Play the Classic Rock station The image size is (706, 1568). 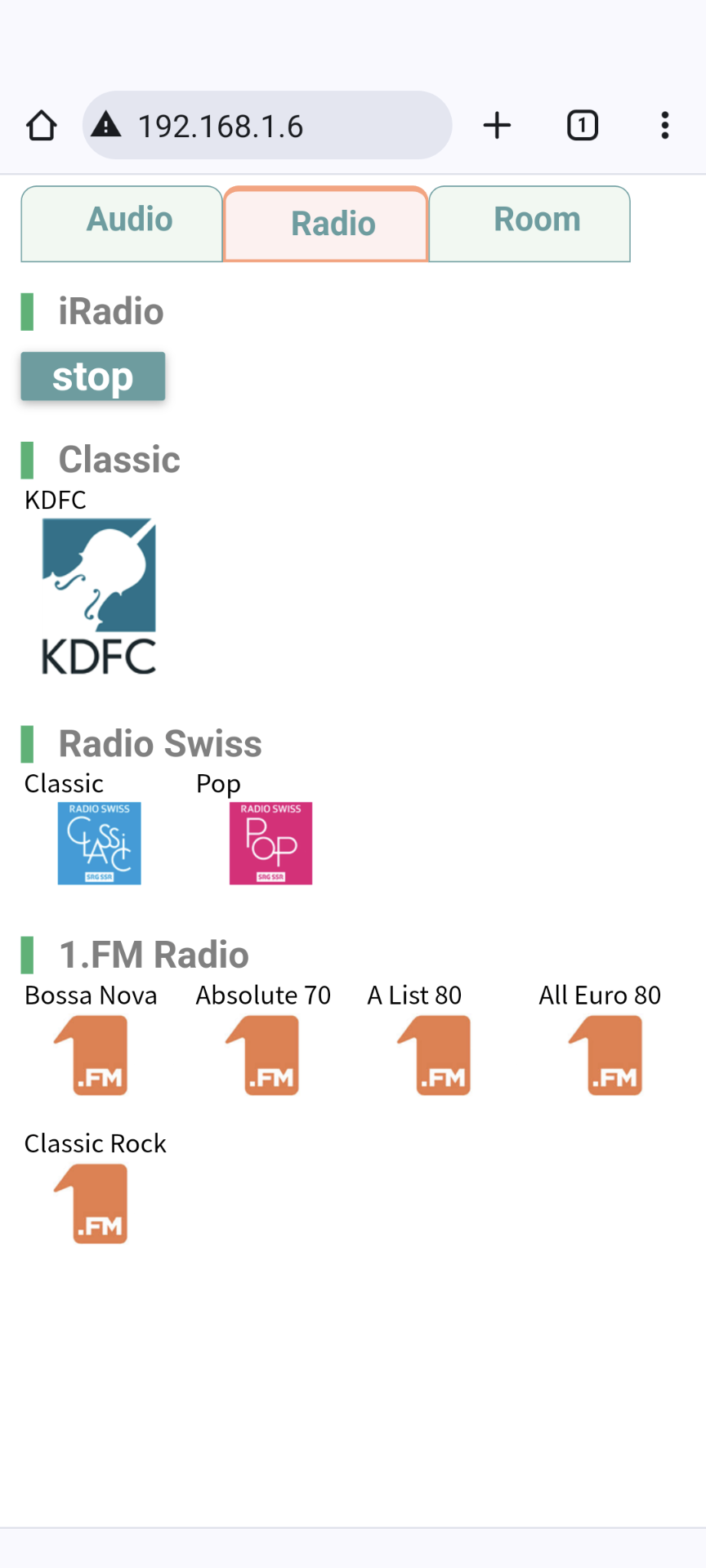click(x=92, y=1204)
